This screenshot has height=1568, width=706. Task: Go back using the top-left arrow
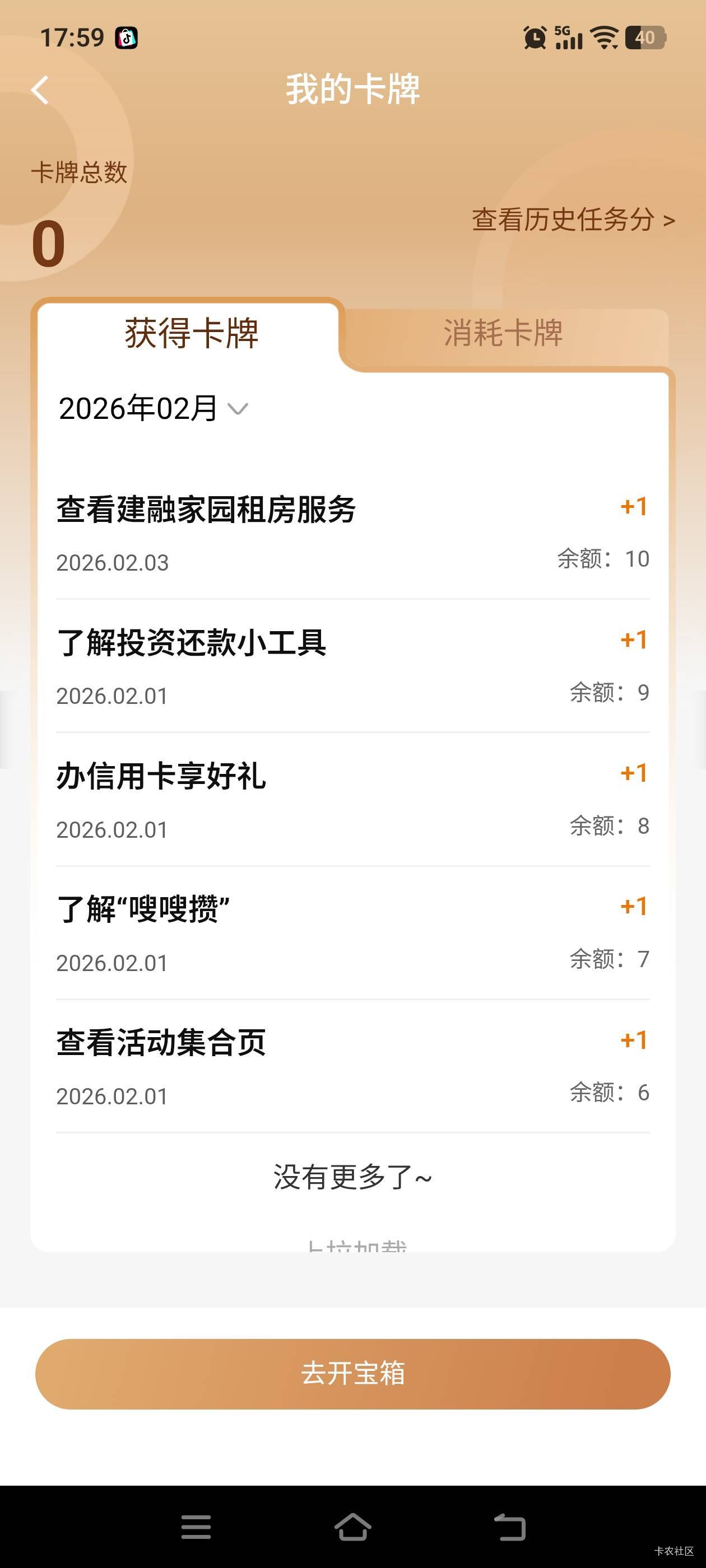(40, 90)
